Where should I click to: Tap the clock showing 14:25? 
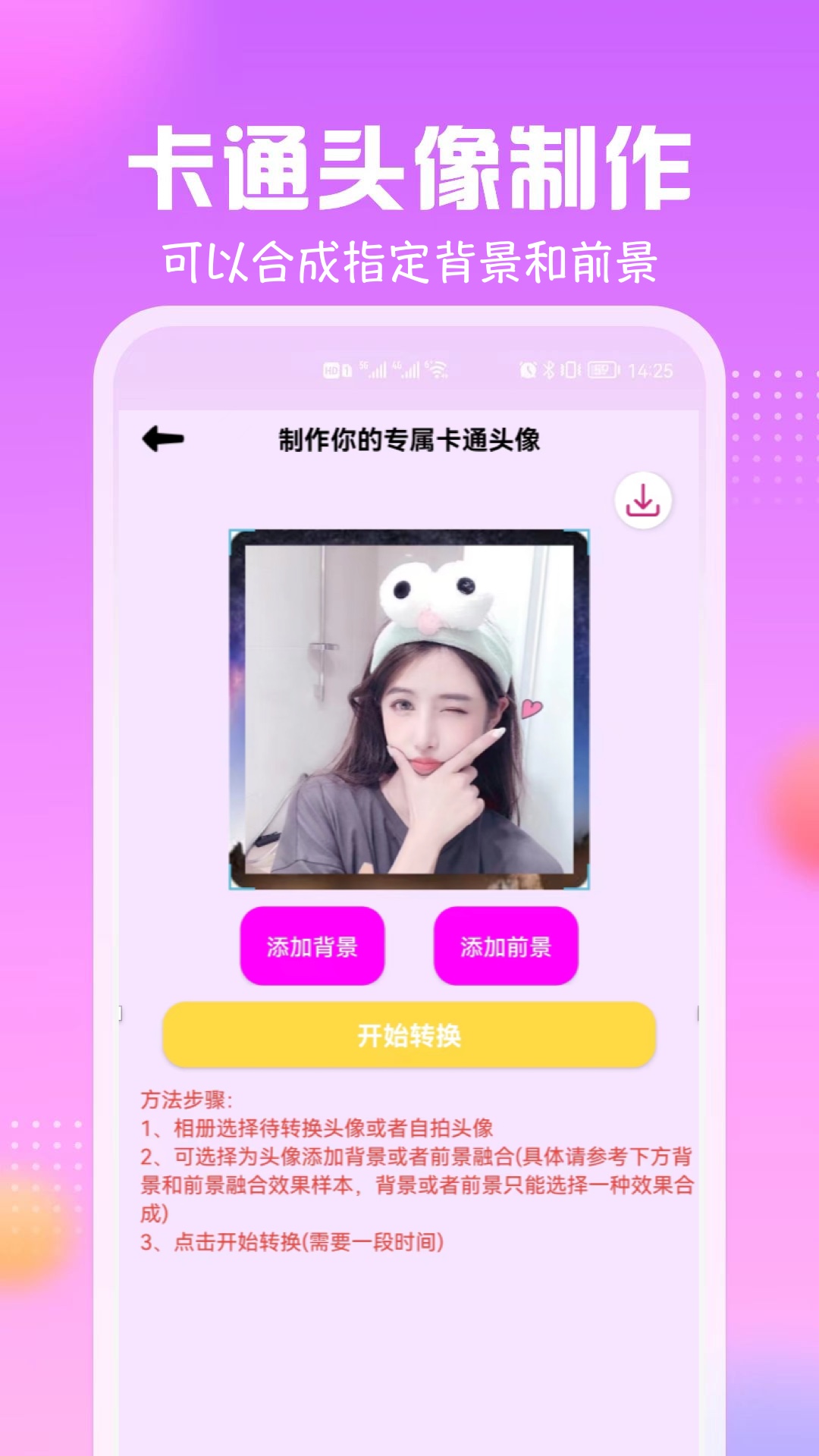[x=654, y=370]
